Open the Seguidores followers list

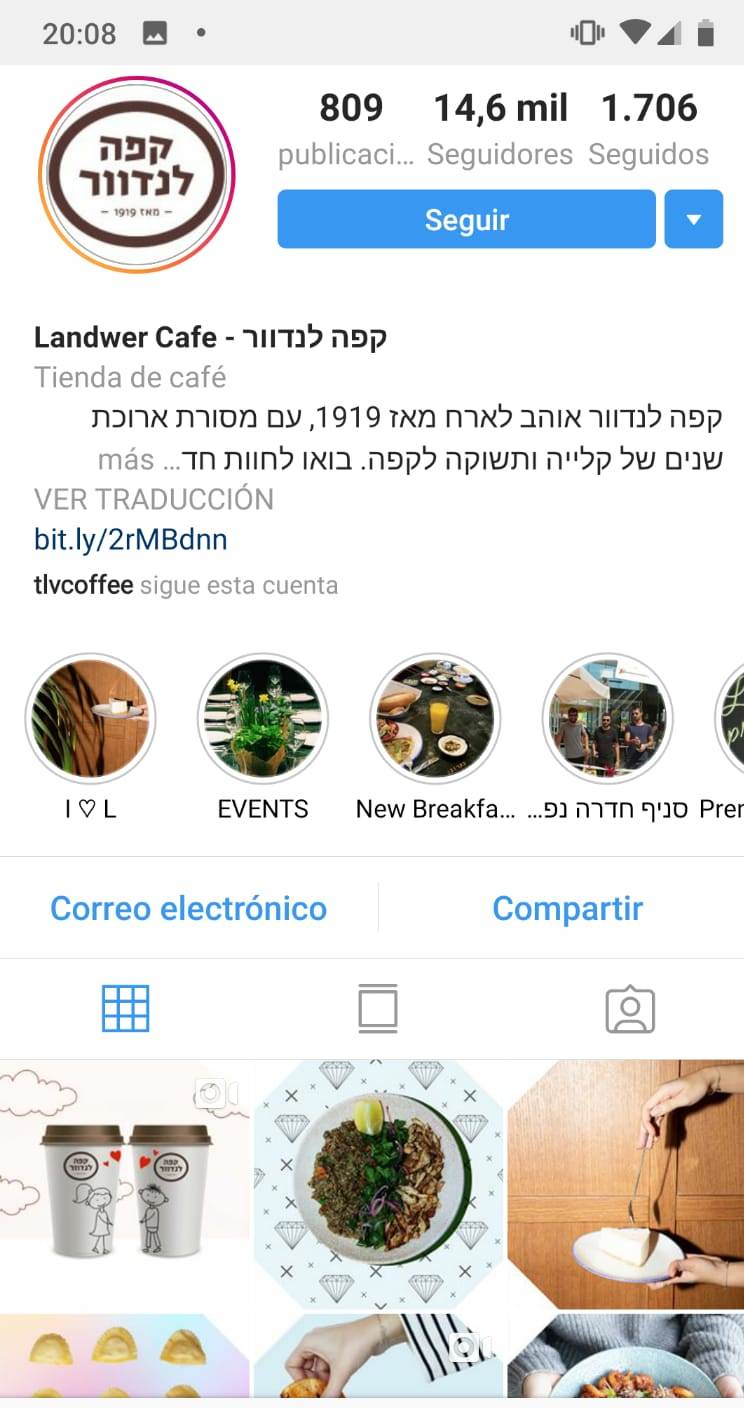tap(499, 128)
